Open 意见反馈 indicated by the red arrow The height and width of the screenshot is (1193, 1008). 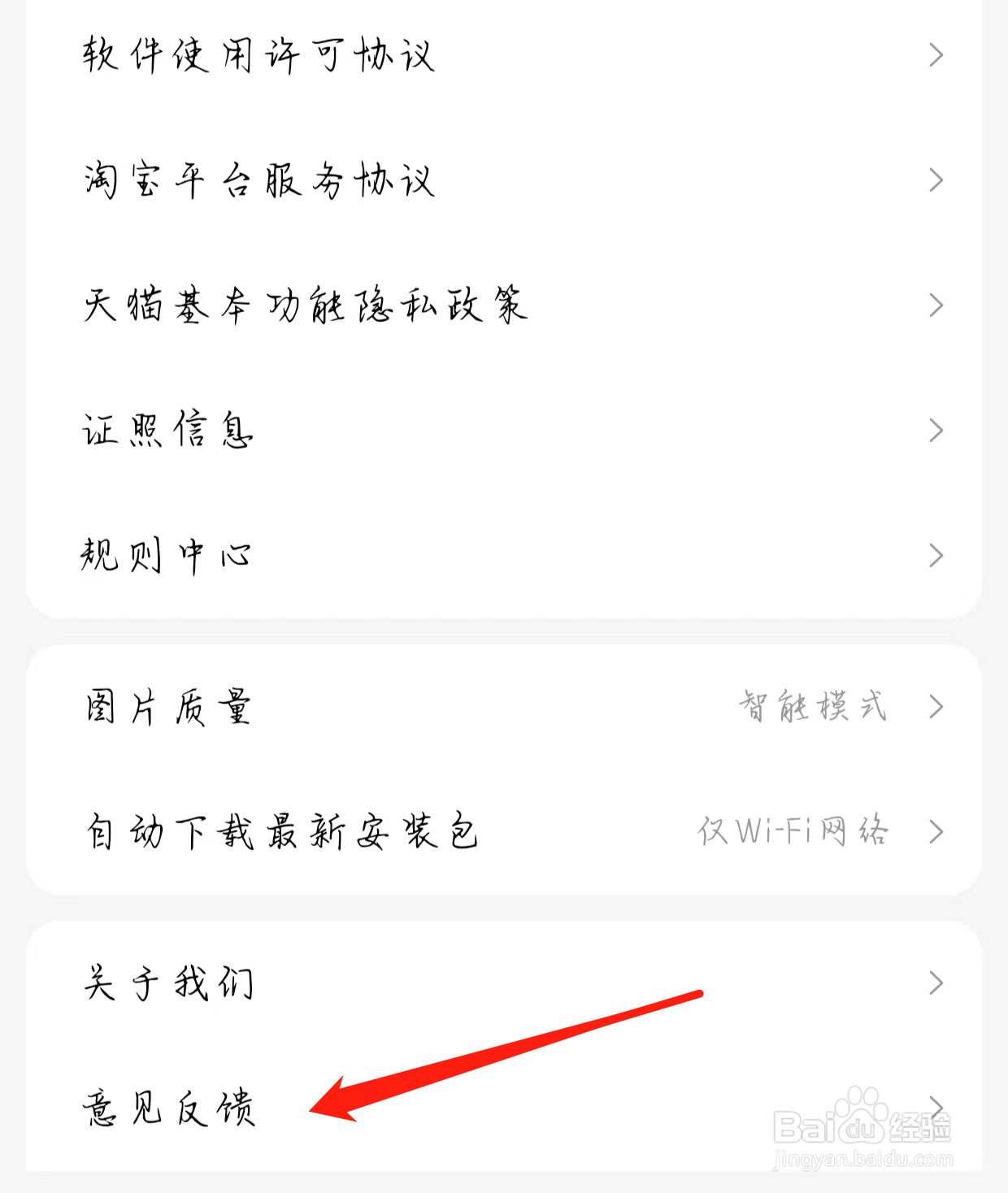coord(171,1107)
